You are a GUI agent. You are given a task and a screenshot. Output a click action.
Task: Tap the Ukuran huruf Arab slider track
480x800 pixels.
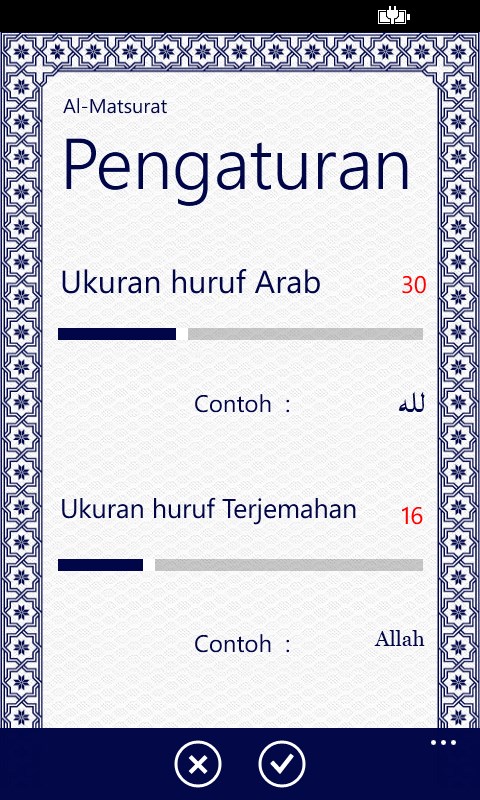(x=240, y=334)
